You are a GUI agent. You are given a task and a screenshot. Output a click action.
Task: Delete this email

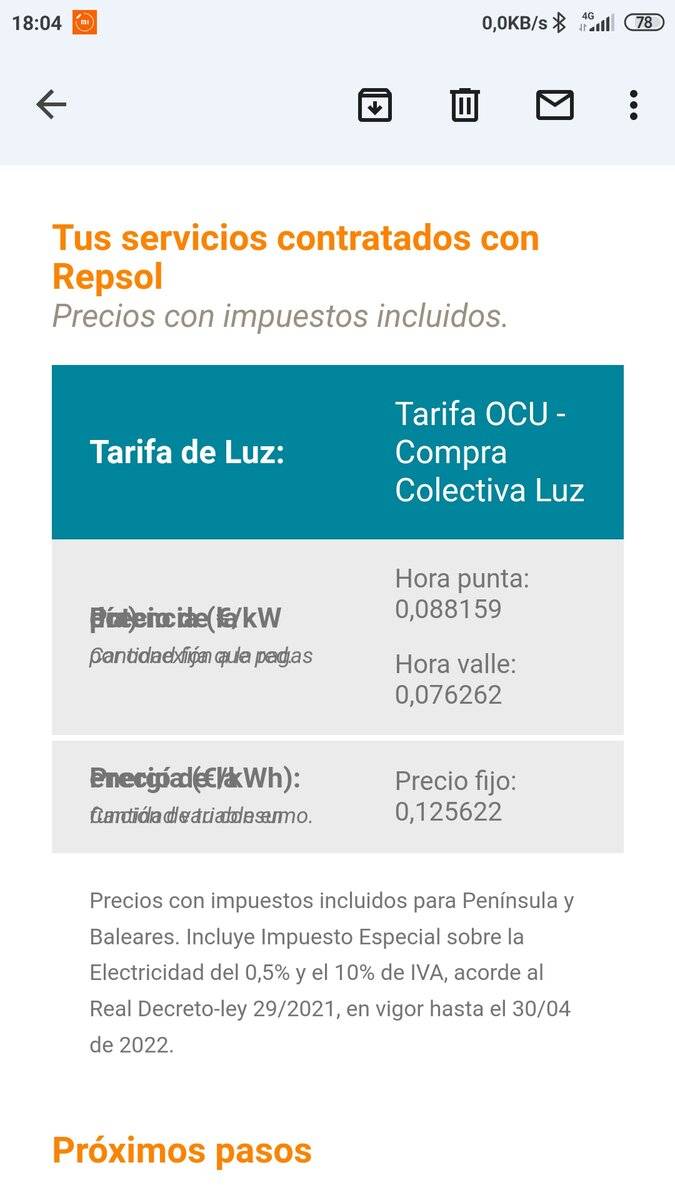[x=465, y=105]
